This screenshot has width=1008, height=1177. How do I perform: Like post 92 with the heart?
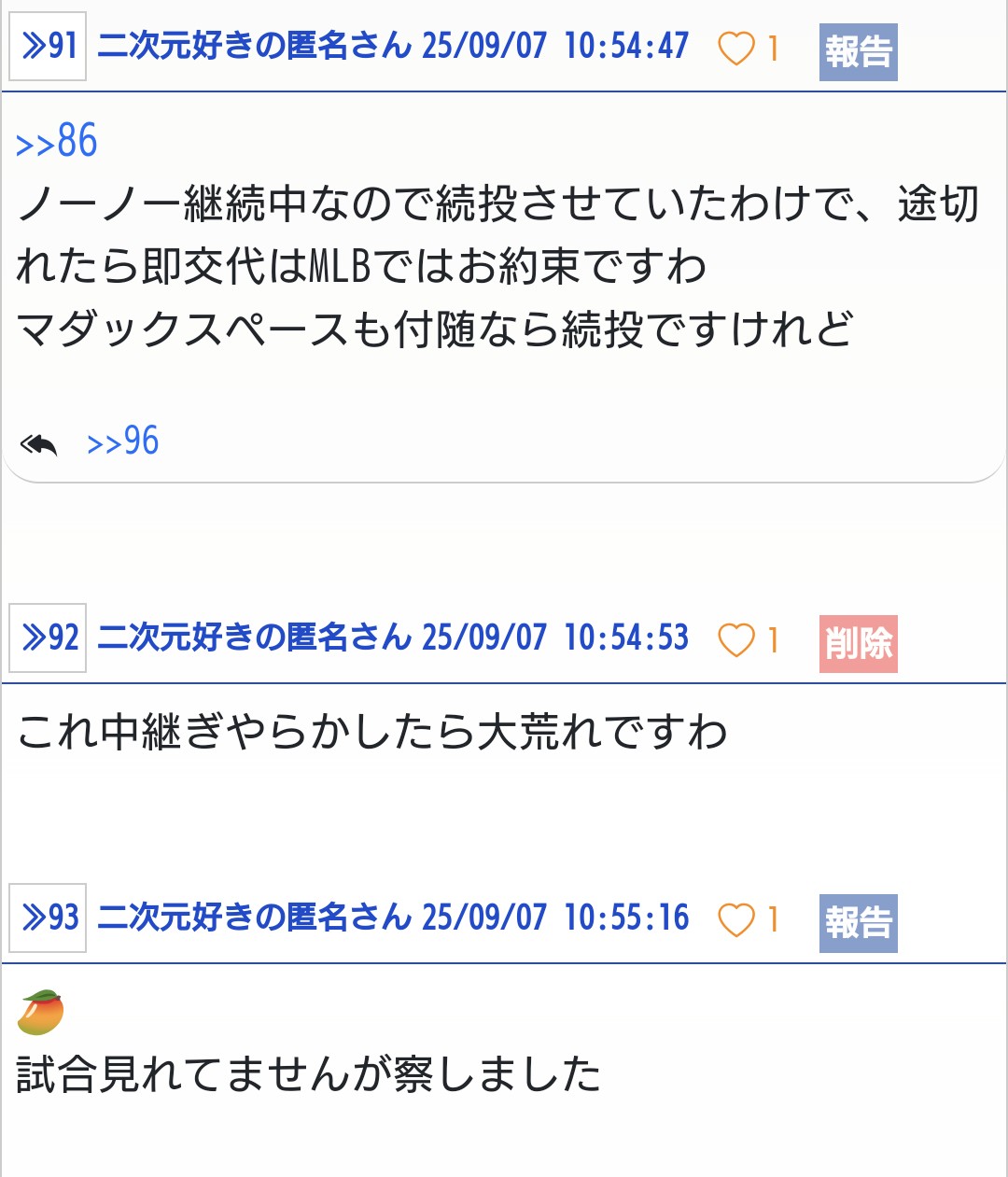(735, 640)
